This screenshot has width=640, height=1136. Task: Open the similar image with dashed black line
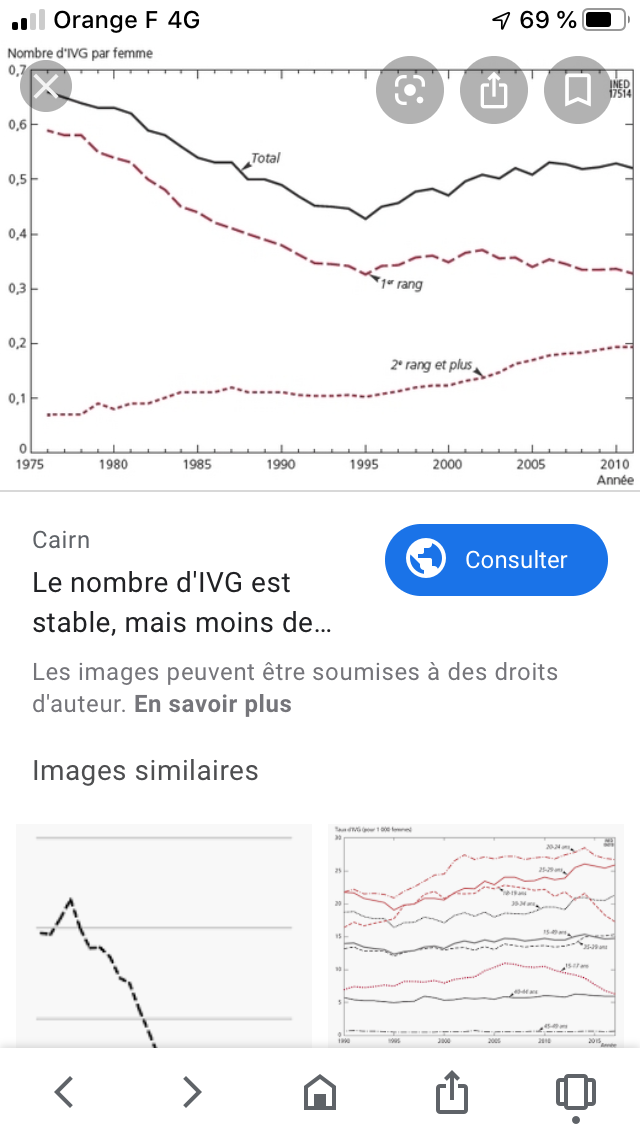point(164,935)
